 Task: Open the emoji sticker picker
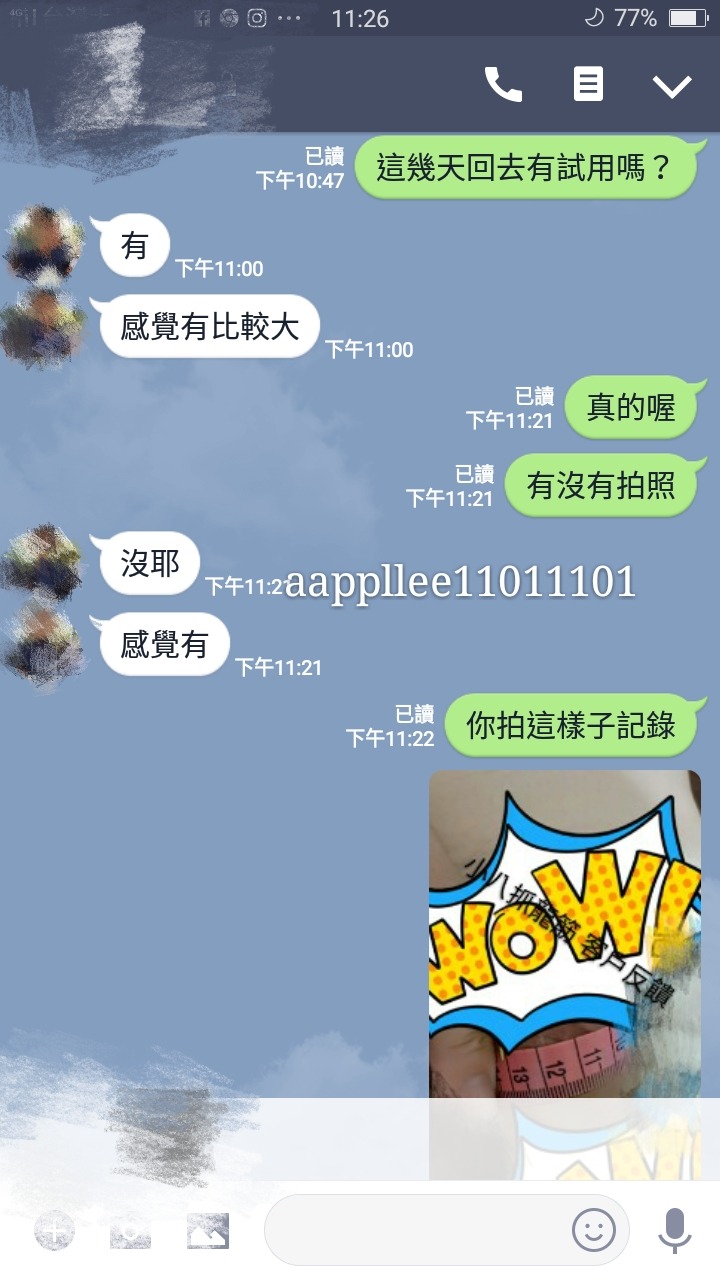(593, 1230)
